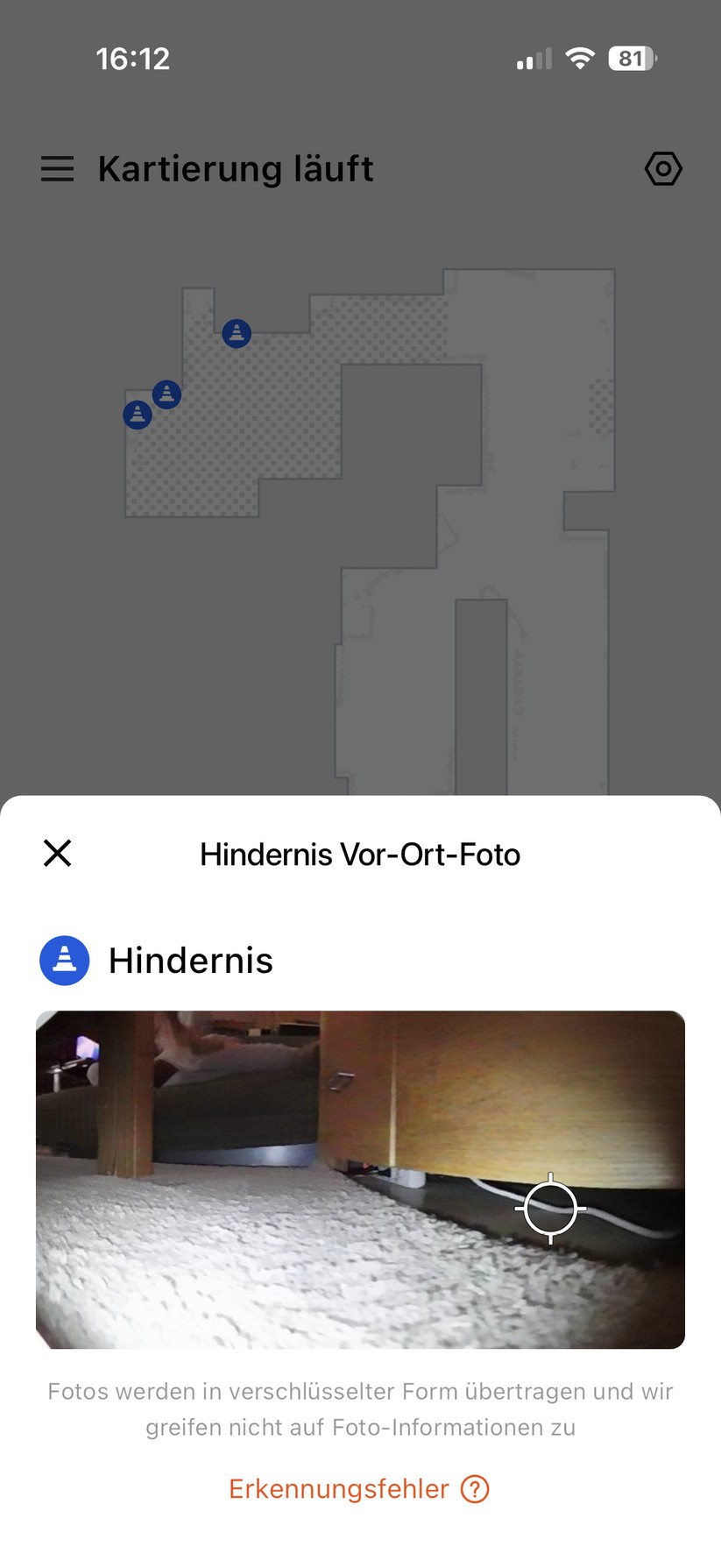This screenshot has height=1568, width=721.
Task: Tap the cellular signal indicator
Action: pyautogui.click(x=533, y=58)
